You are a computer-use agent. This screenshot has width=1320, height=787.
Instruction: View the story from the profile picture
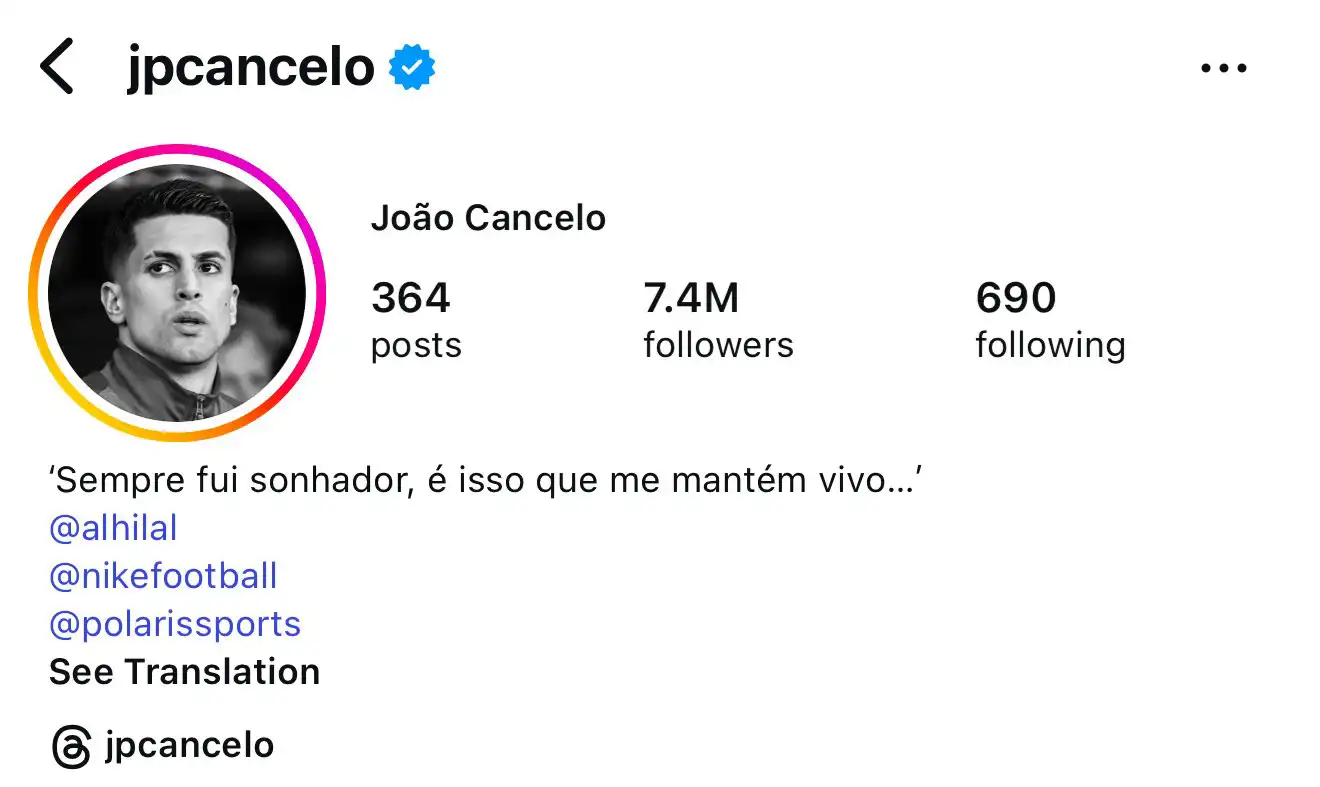(177, 293)
